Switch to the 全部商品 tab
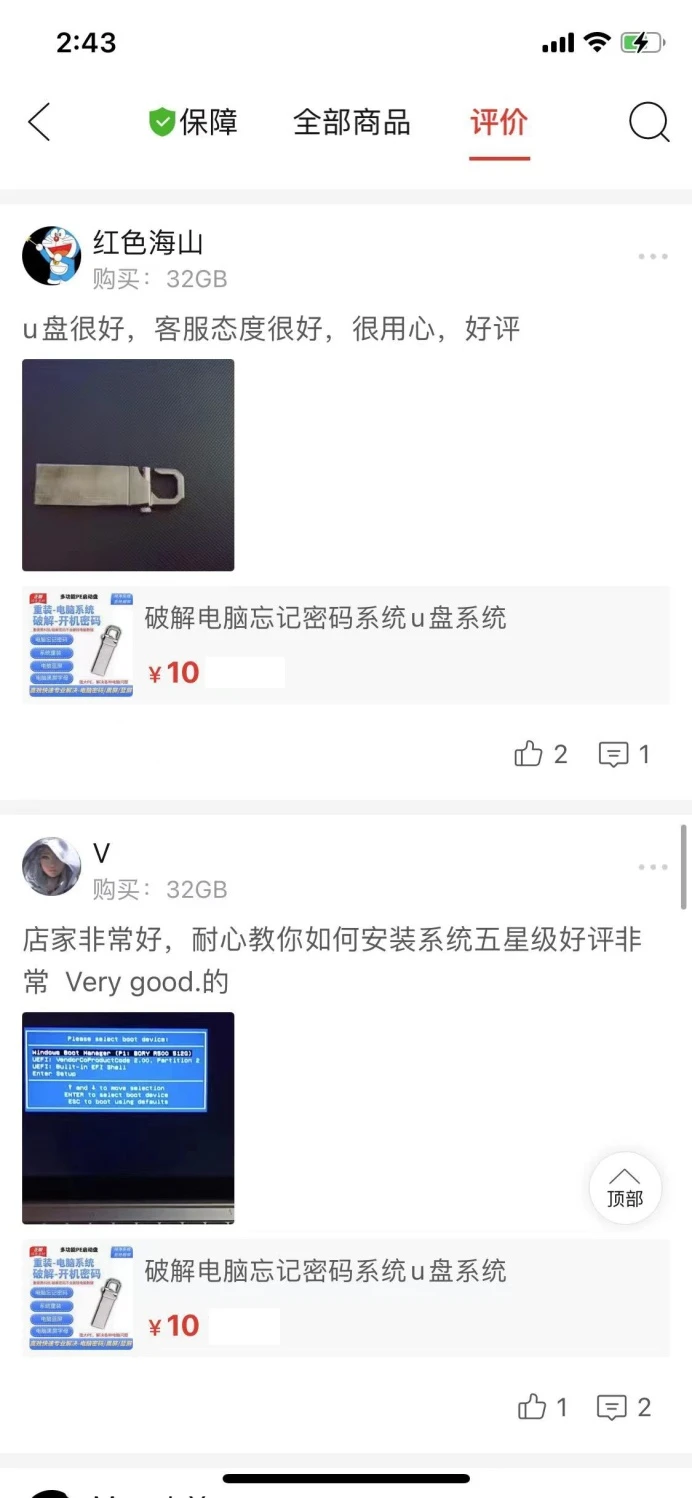The height and width of the screenshot is (1498, 692). click(x=351, y=123)
